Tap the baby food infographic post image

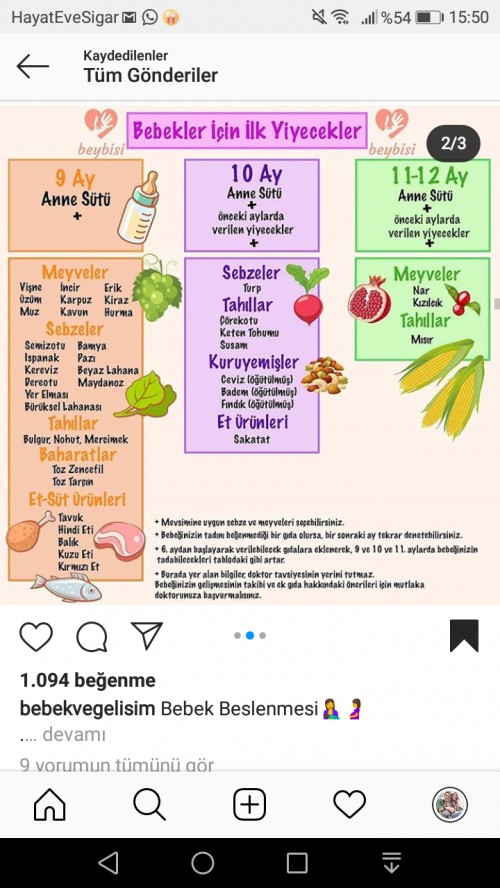(x=250, y=355)
